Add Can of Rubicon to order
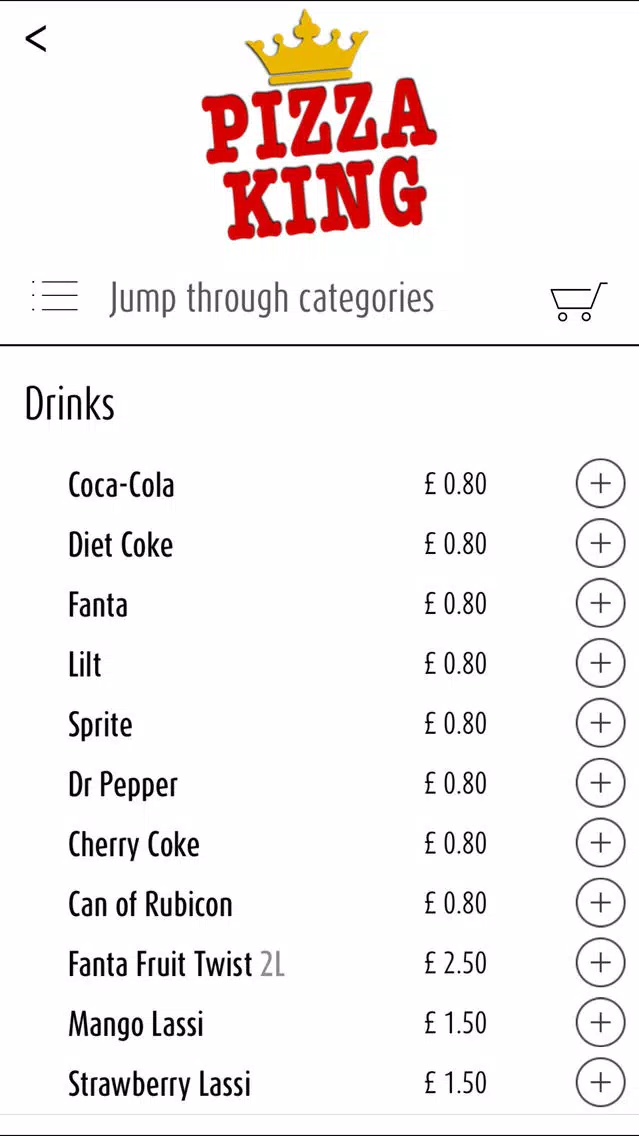This screenshot has width=639, height=1136. point(600,903)
